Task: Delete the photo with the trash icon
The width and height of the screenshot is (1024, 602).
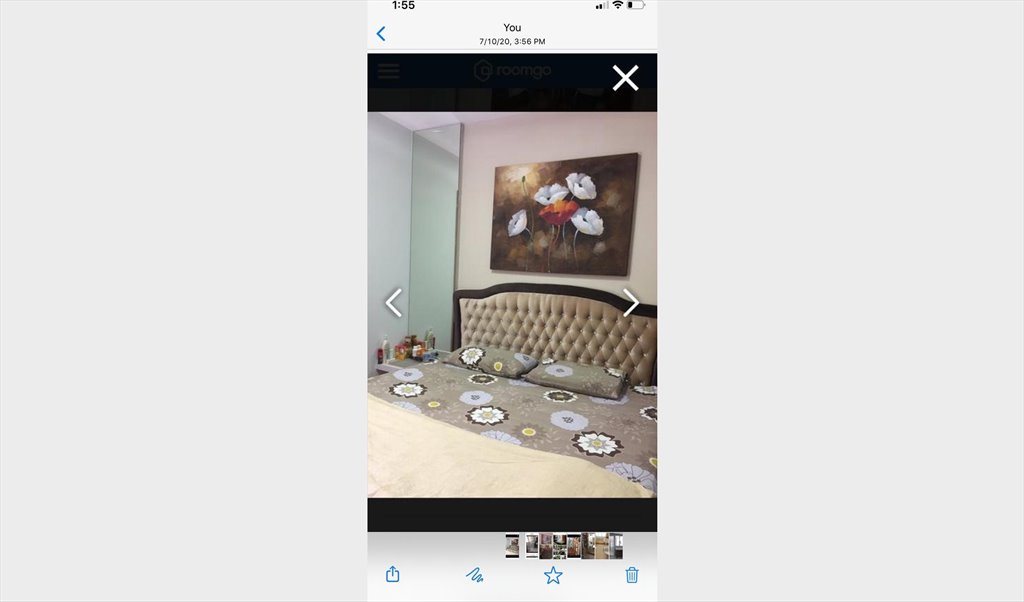Action: click(632, 575)
